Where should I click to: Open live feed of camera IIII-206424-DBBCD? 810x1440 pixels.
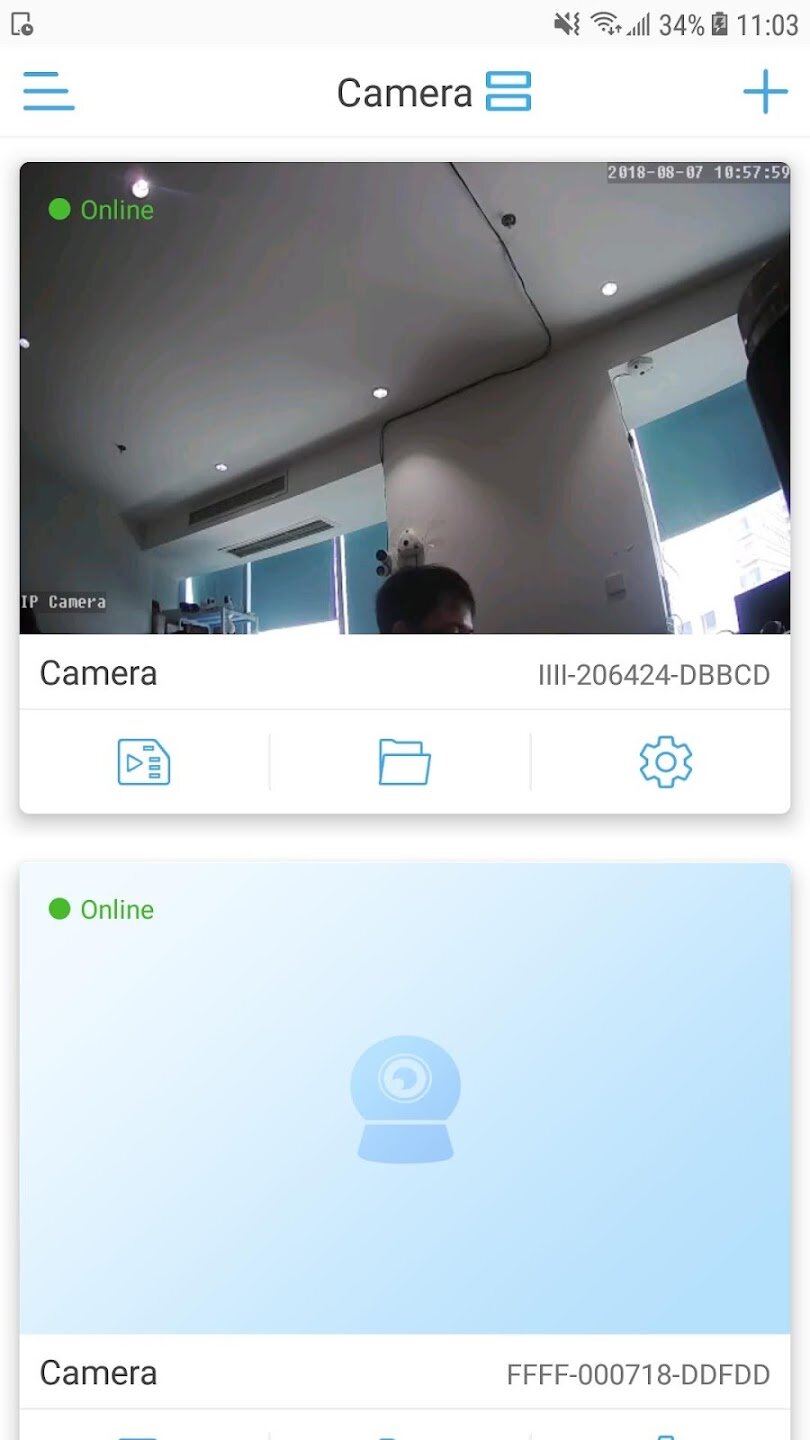tap(405, 398)
